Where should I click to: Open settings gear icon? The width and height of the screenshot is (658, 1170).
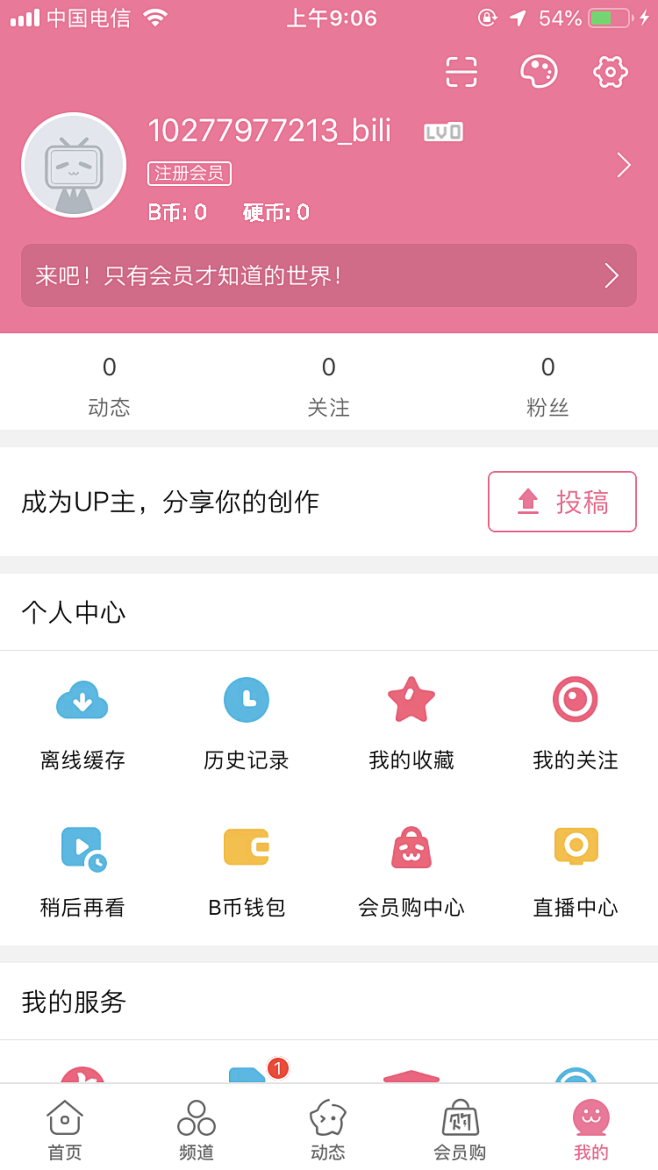pos(610,72)
